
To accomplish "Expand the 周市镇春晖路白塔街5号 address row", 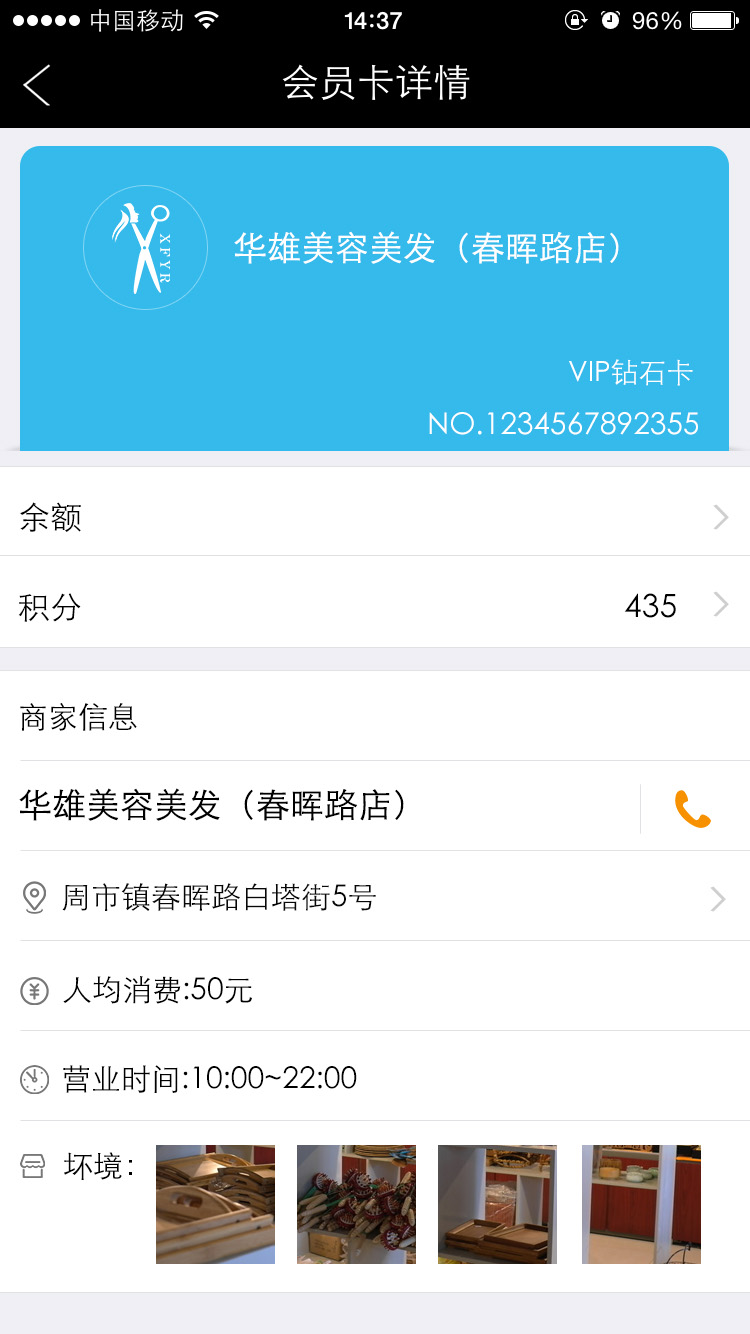I will (x=375, y=898).
